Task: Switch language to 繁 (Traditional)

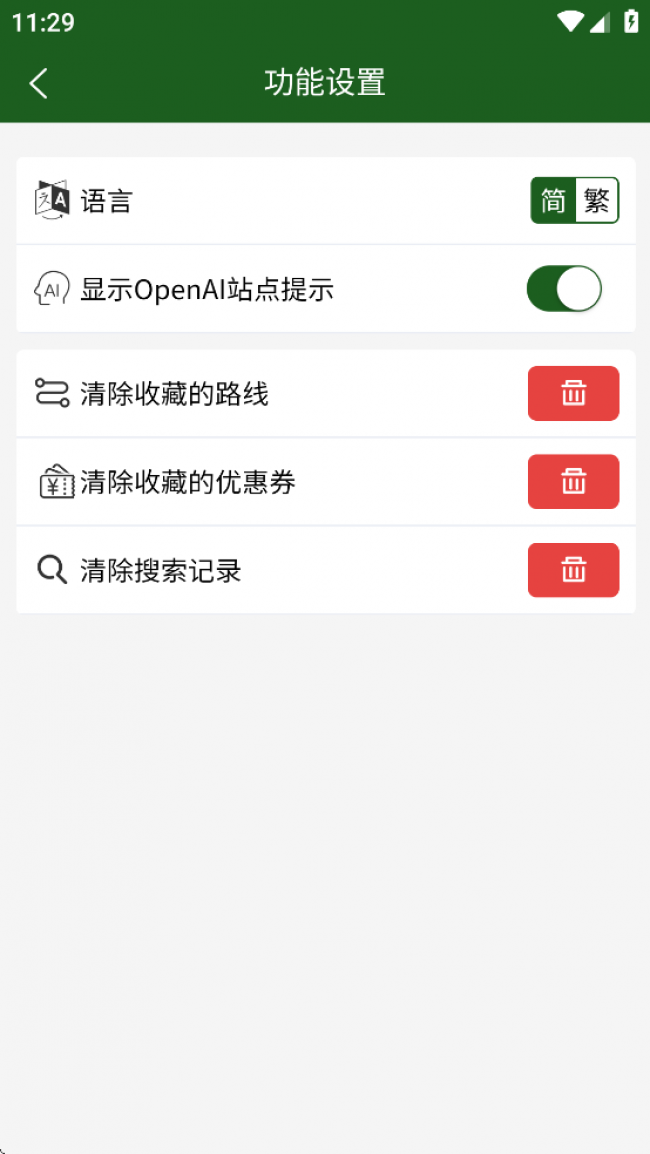Action: 597,201
